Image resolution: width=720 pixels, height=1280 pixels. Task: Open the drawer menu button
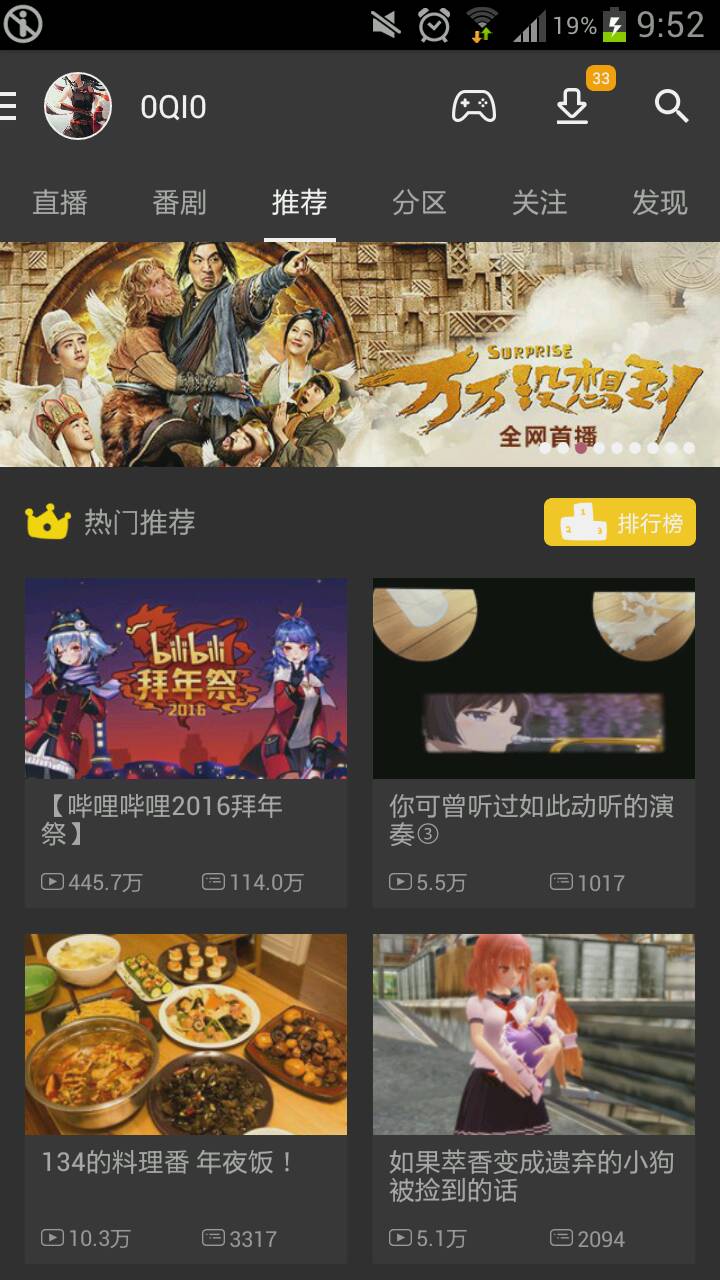[x=8, y=106]
